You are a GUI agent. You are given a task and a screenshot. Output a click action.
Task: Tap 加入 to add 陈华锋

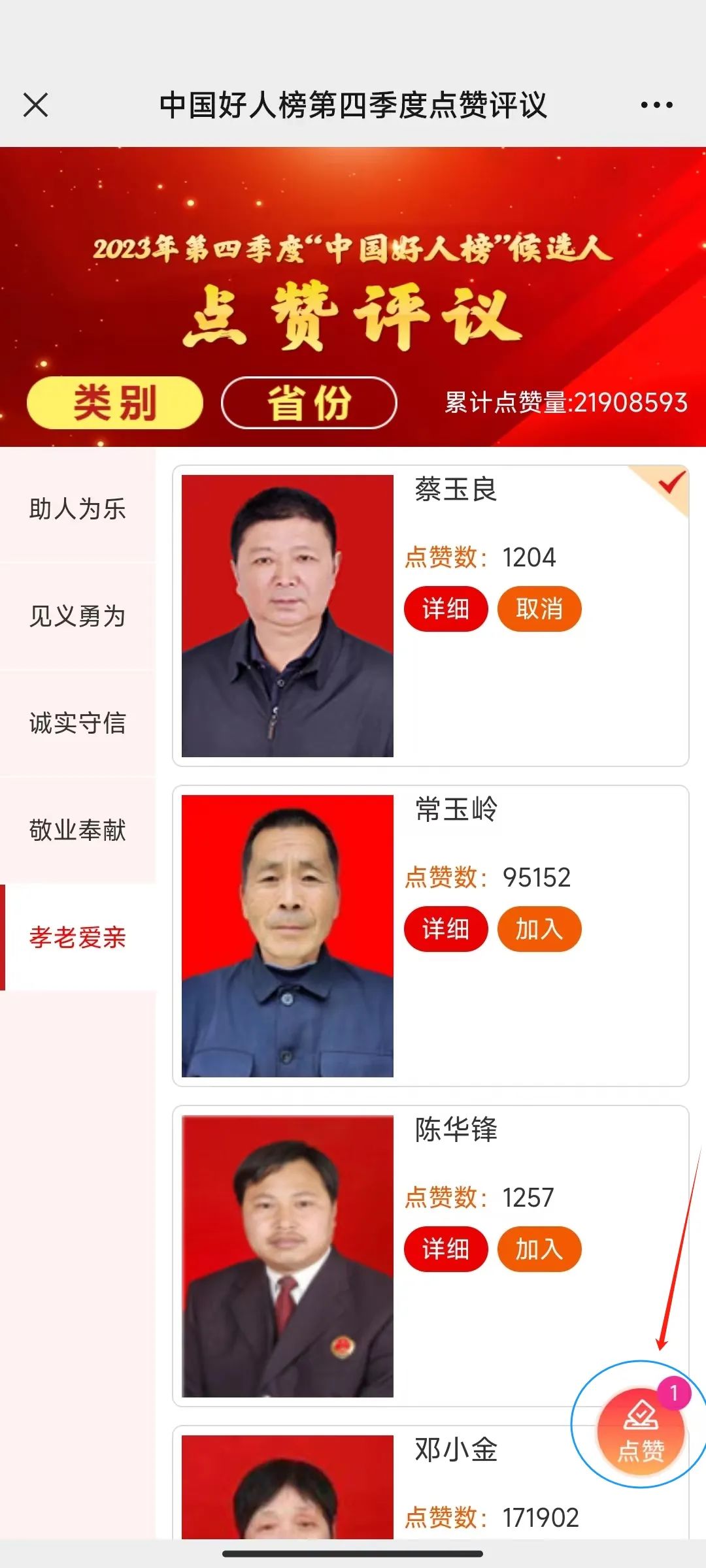tap(539, 1249)
